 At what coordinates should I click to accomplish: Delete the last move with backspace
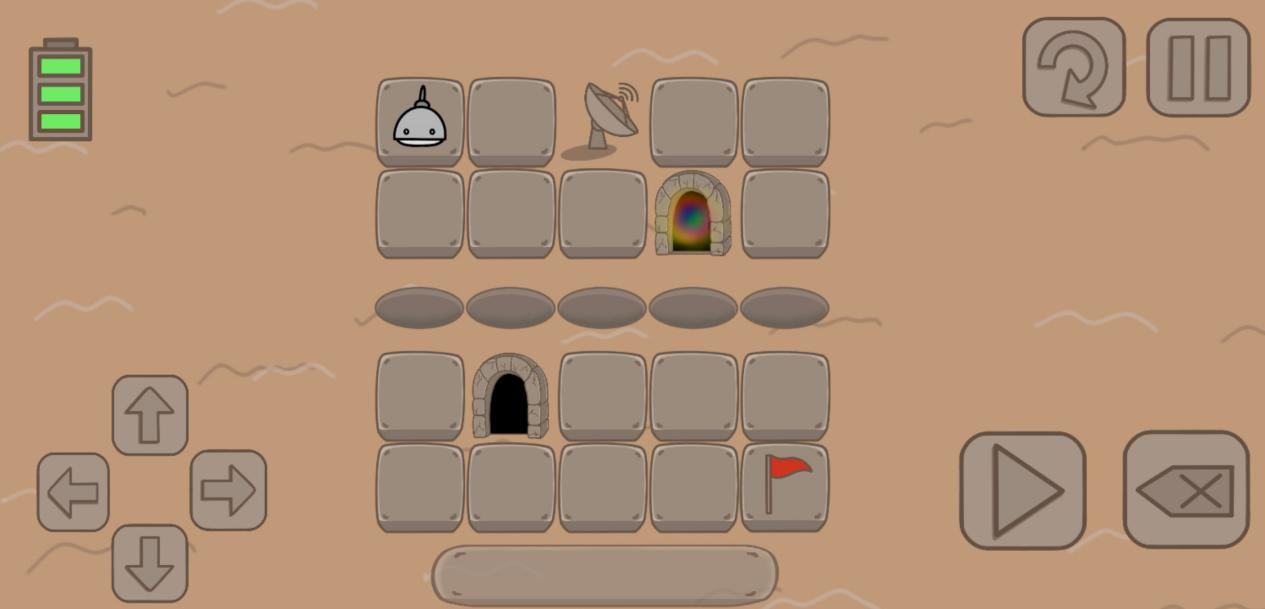[x=1187, y=490]
